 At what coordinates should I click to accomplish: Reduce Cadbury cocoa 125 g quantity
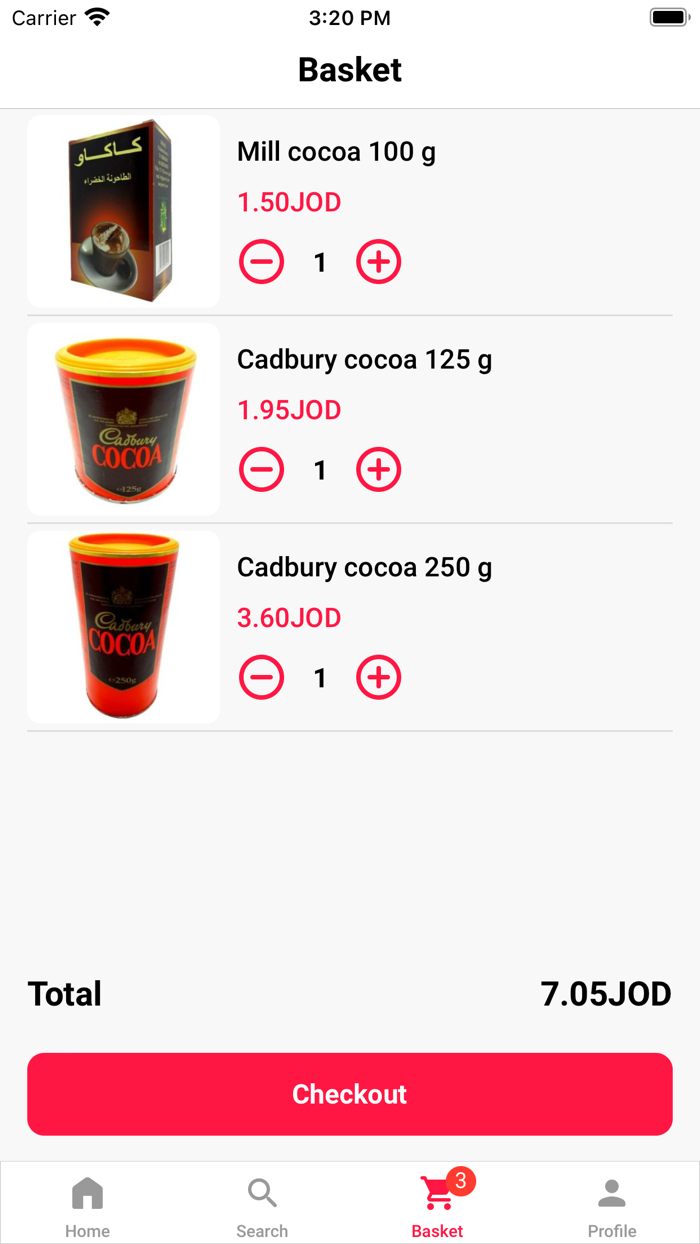(x=262, y=470)
